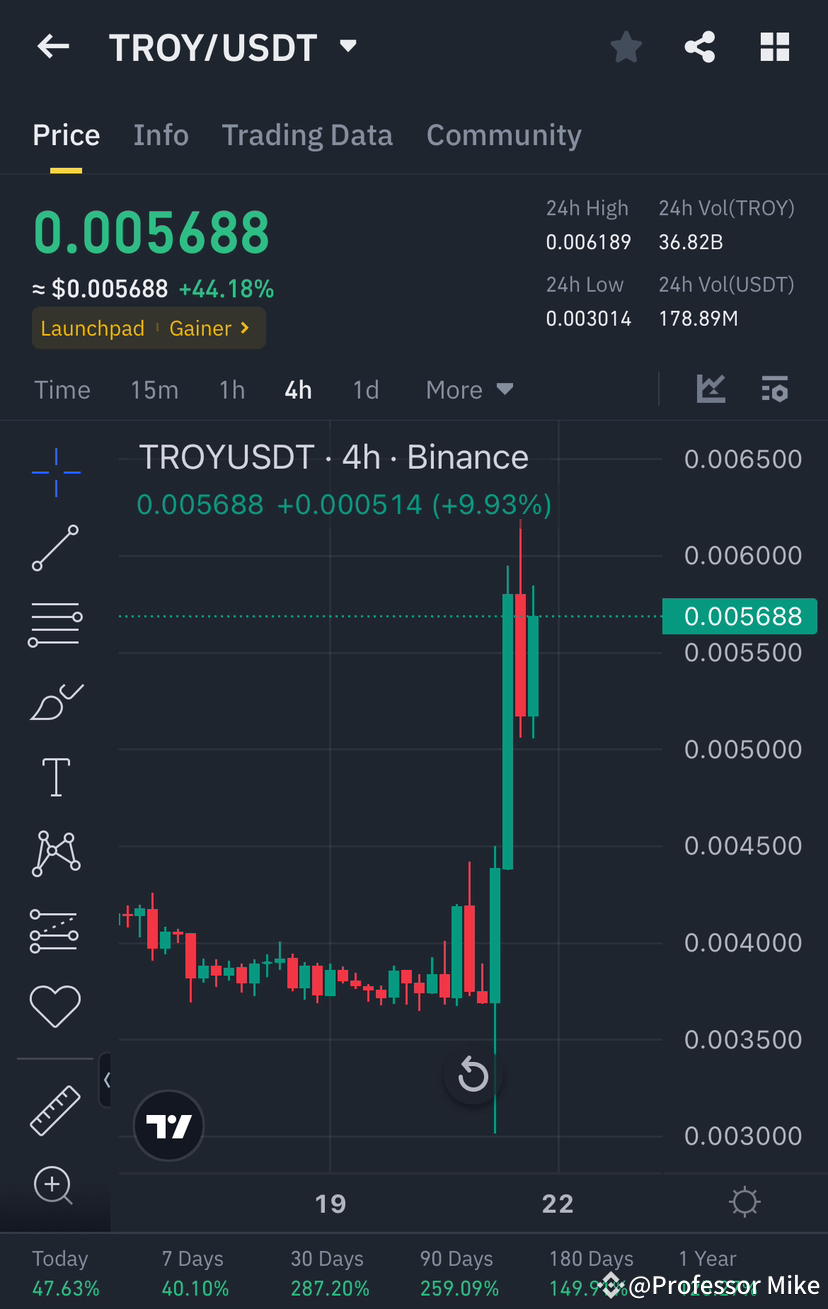The height and width of the screenshot is (1309, 828).
Task: Open the Community tab
Action: coord(504,134)
